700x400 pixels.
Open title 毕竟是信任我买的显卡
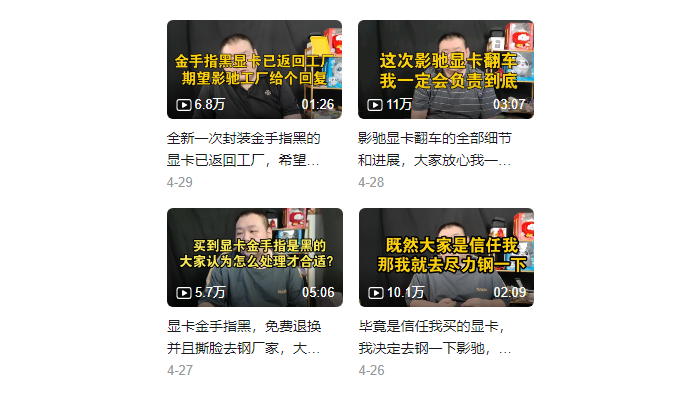(x=435, y=336)
